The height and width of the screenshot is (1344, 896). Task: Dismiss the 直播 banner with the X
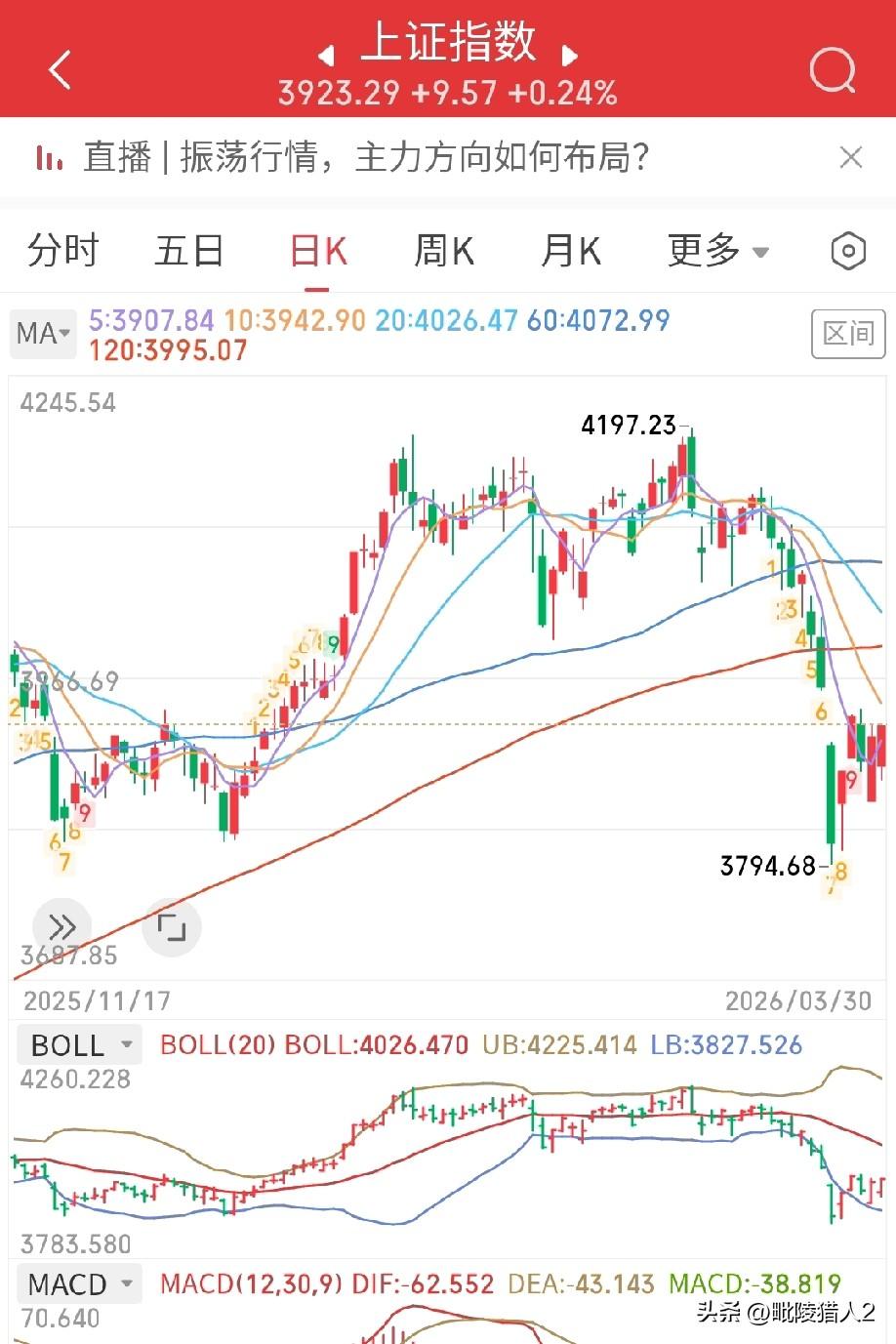click(x=851, y=157)
